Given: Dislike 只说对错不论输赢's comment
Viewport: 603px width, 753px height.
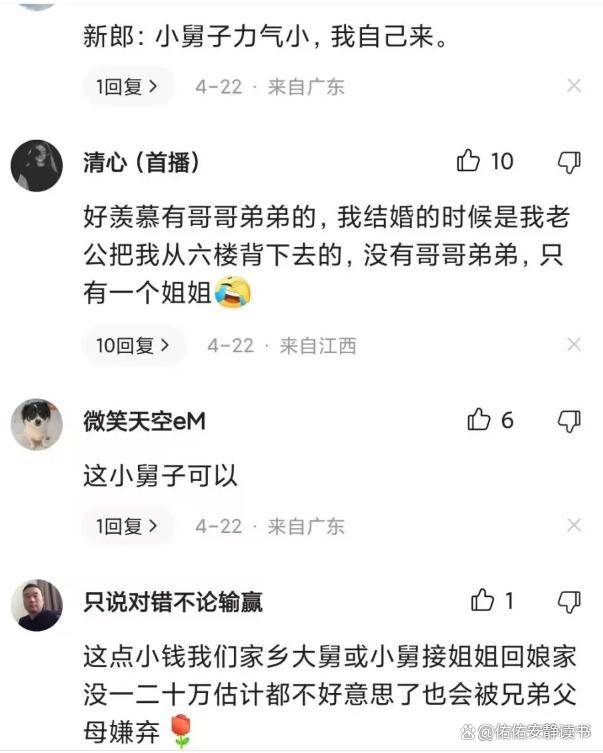Looking at the screenshot, I should (x=569, y=600).
